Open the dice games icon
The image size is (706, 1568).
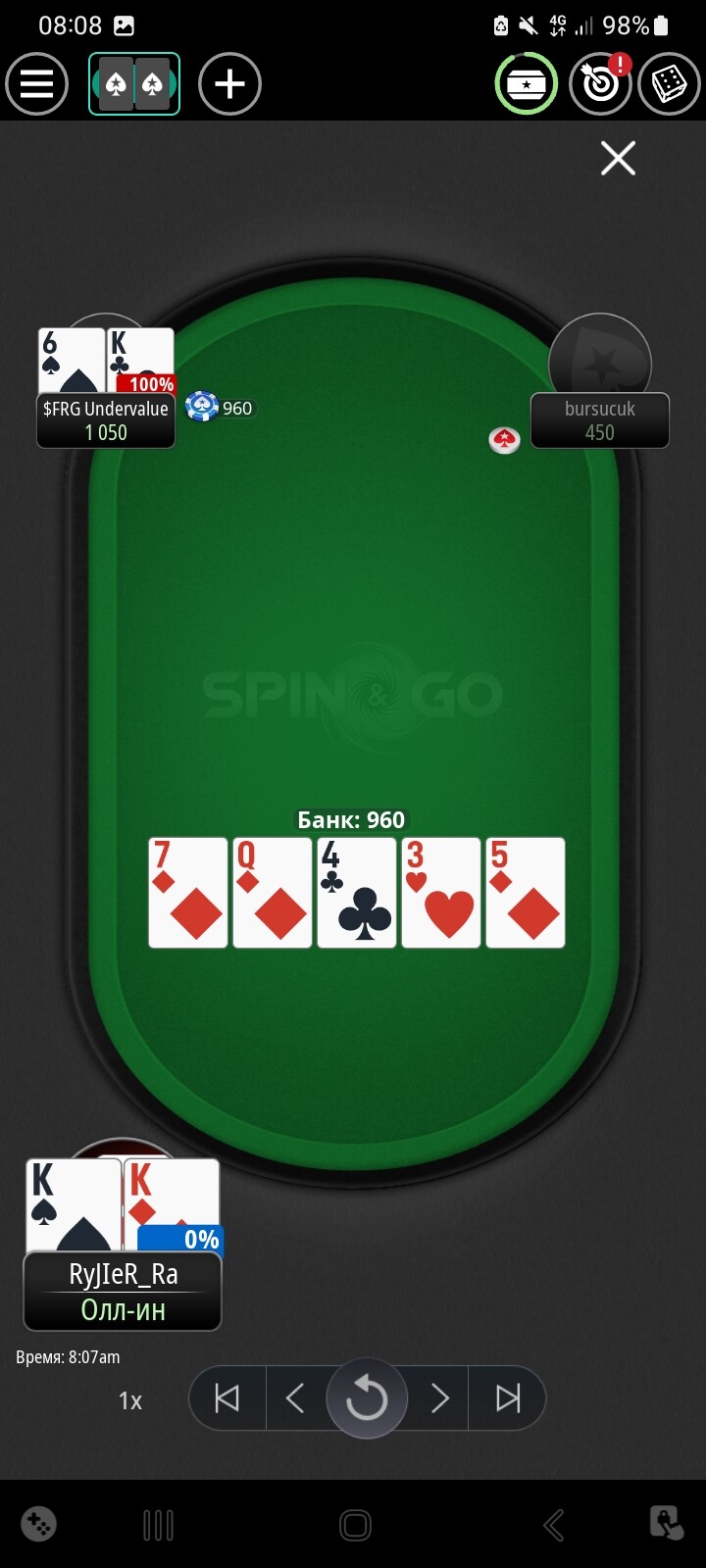[x=670, y=84]
